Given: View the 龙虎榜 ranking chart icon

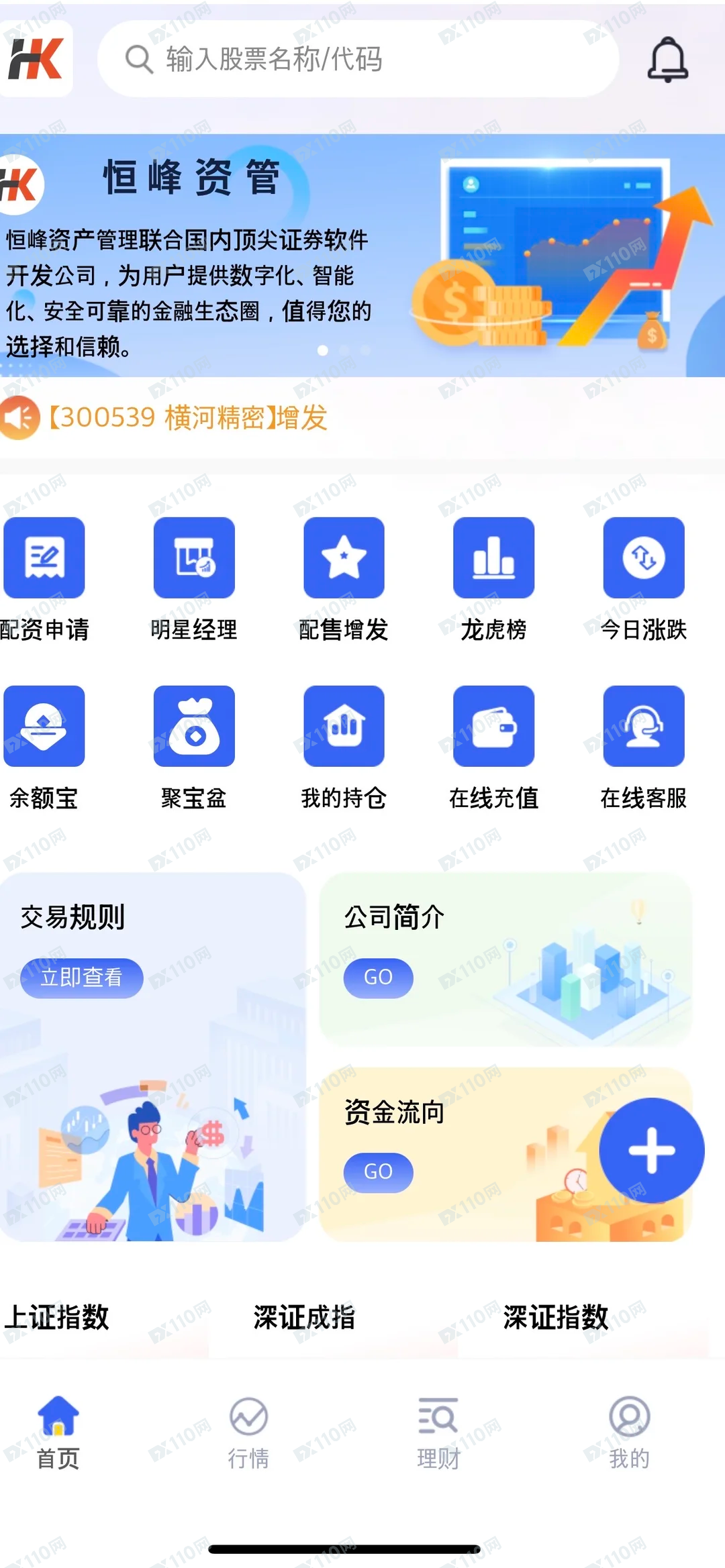Looking at the screenshot, I should [x=493, y=559].
